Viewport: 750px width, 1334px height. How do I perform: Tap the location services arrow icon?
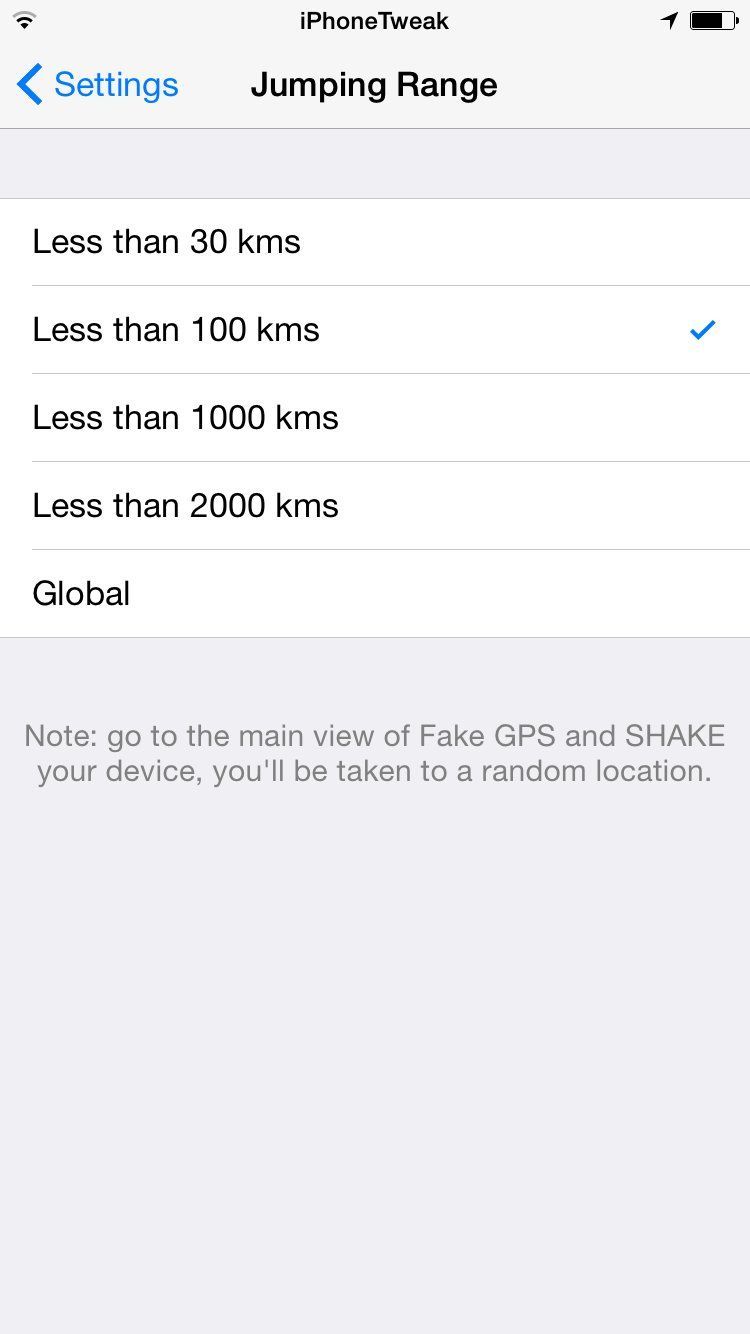point(668,19)
